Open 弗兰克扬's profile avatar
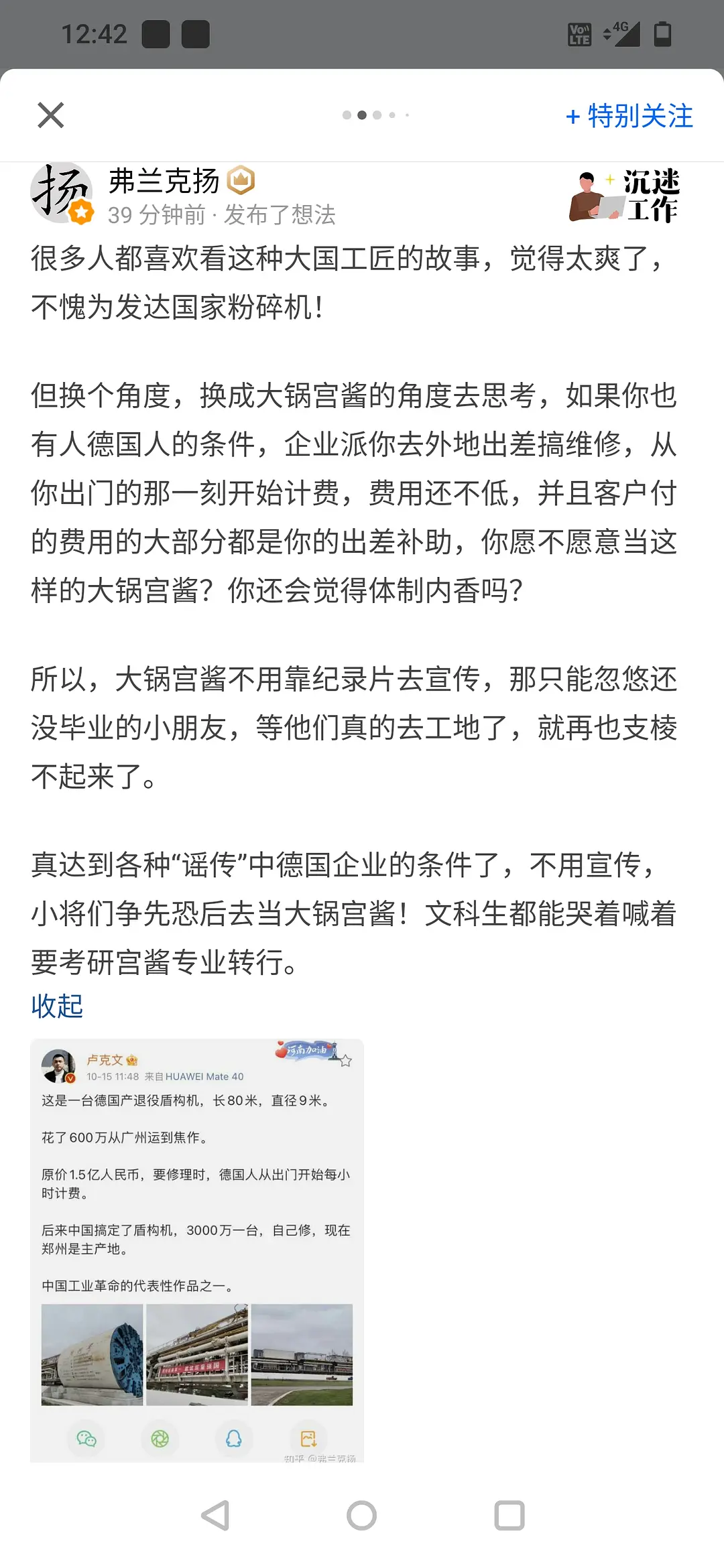Screen dimensions: 724x1568 (61, 193)
